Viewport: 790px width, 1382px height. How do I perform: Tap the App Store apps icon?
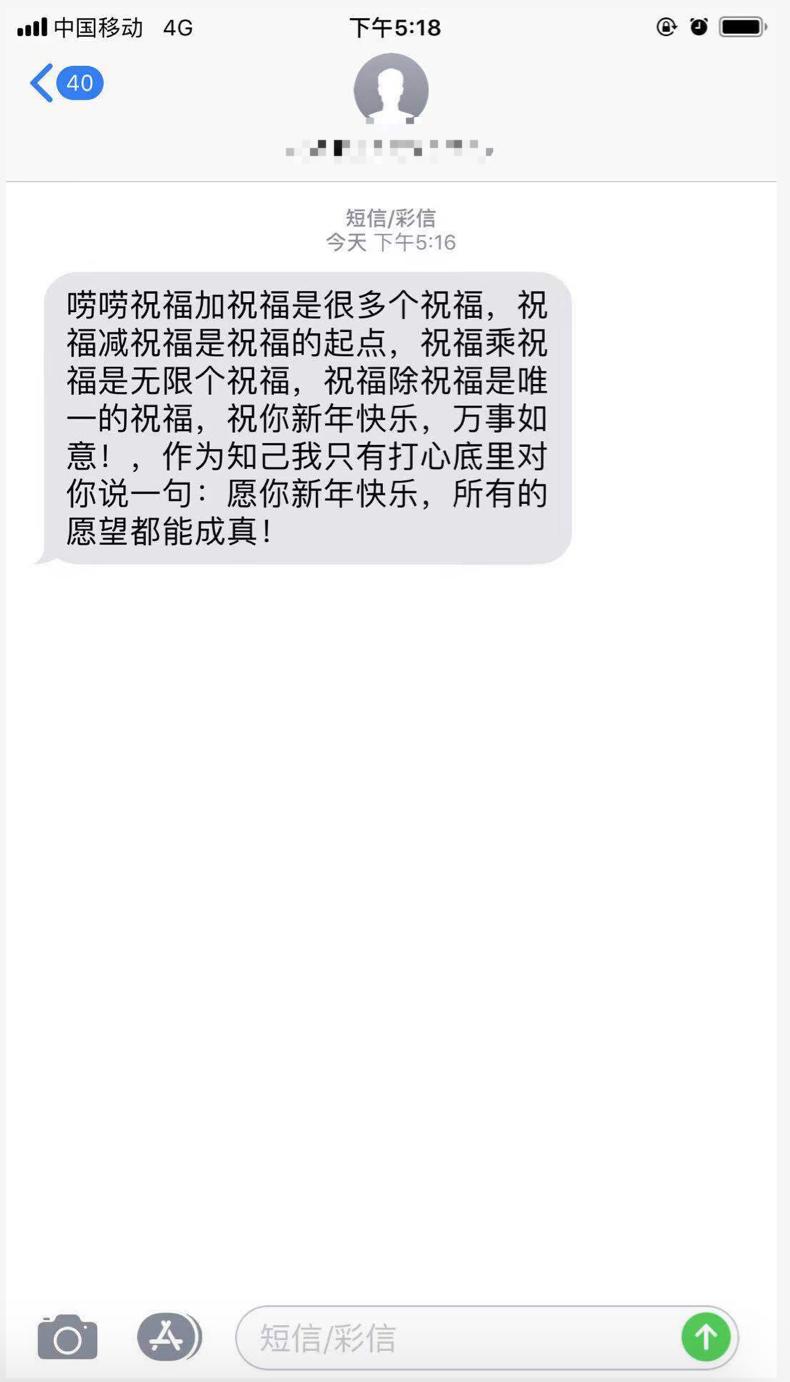pyautogui.click(x=167, y=1336)
